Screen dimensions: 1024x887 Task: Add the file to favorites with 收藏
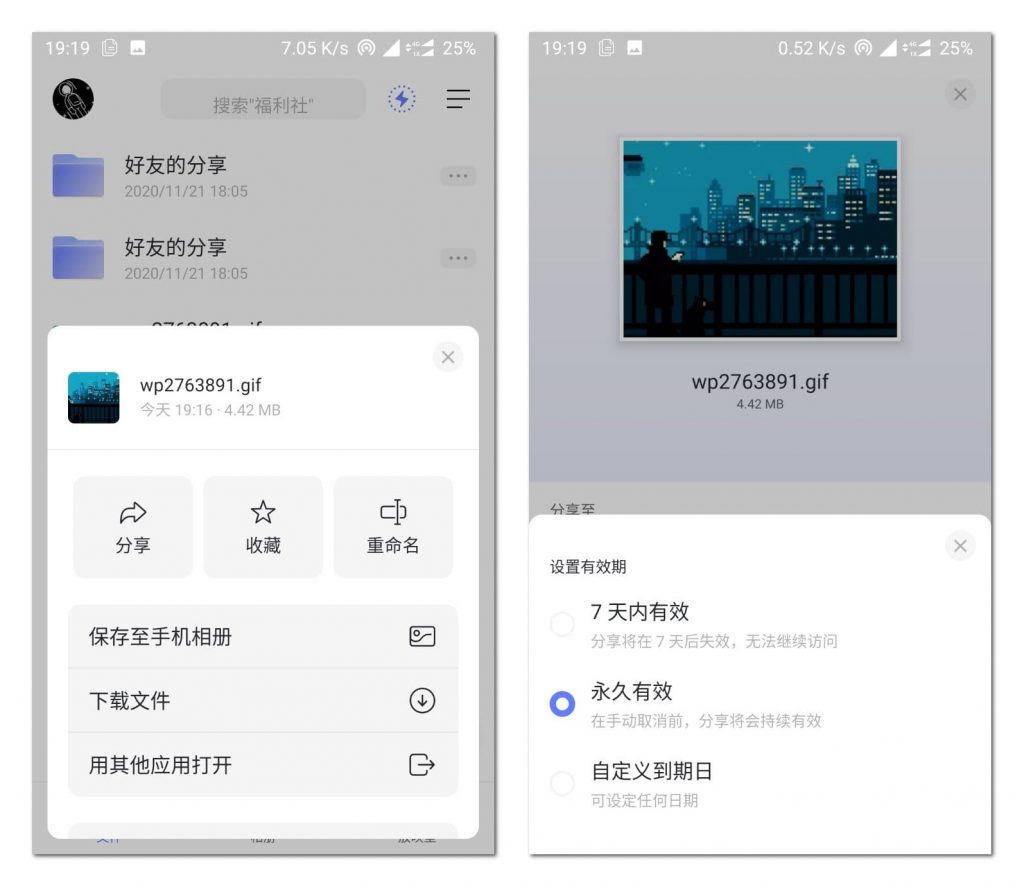pyautogui.click(x=263, y=527)
